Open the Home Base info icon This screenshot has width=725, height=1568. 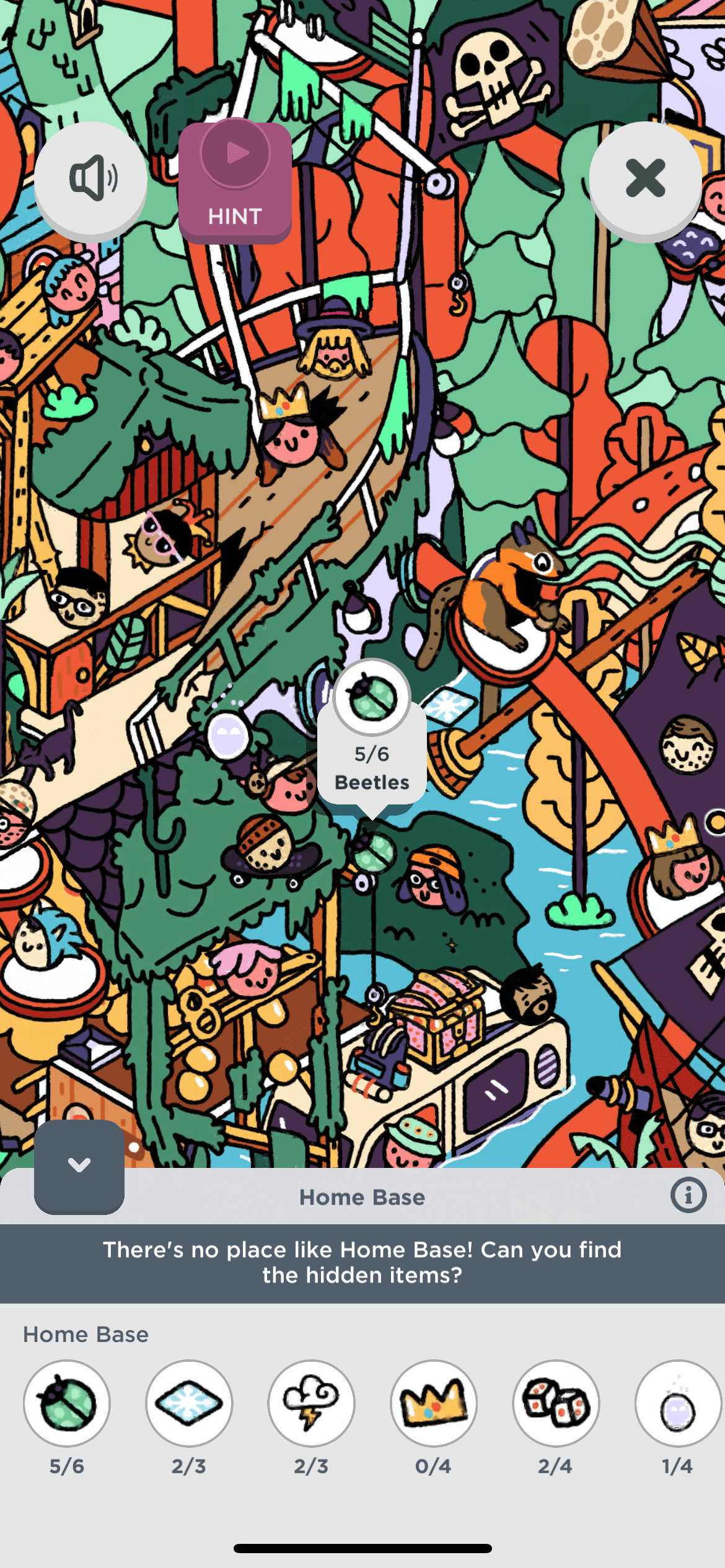point(688,1195)
